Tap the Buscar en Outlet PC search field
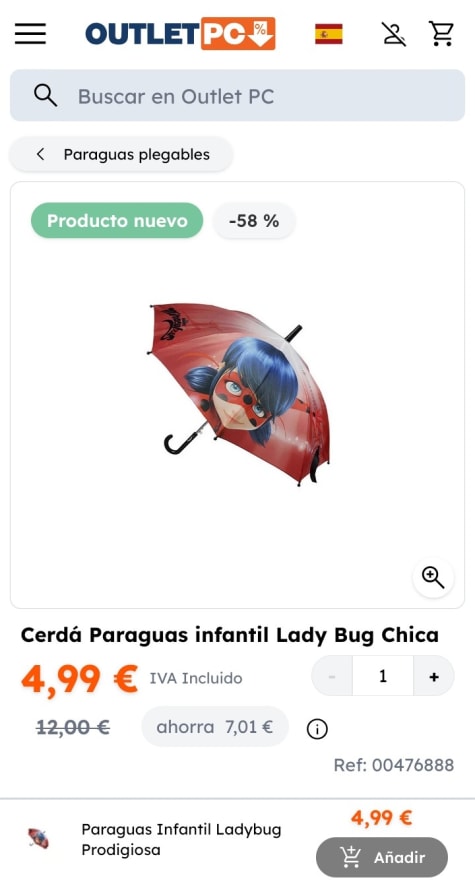The height and width of the screenshot is (890, 475). (237, 95)
